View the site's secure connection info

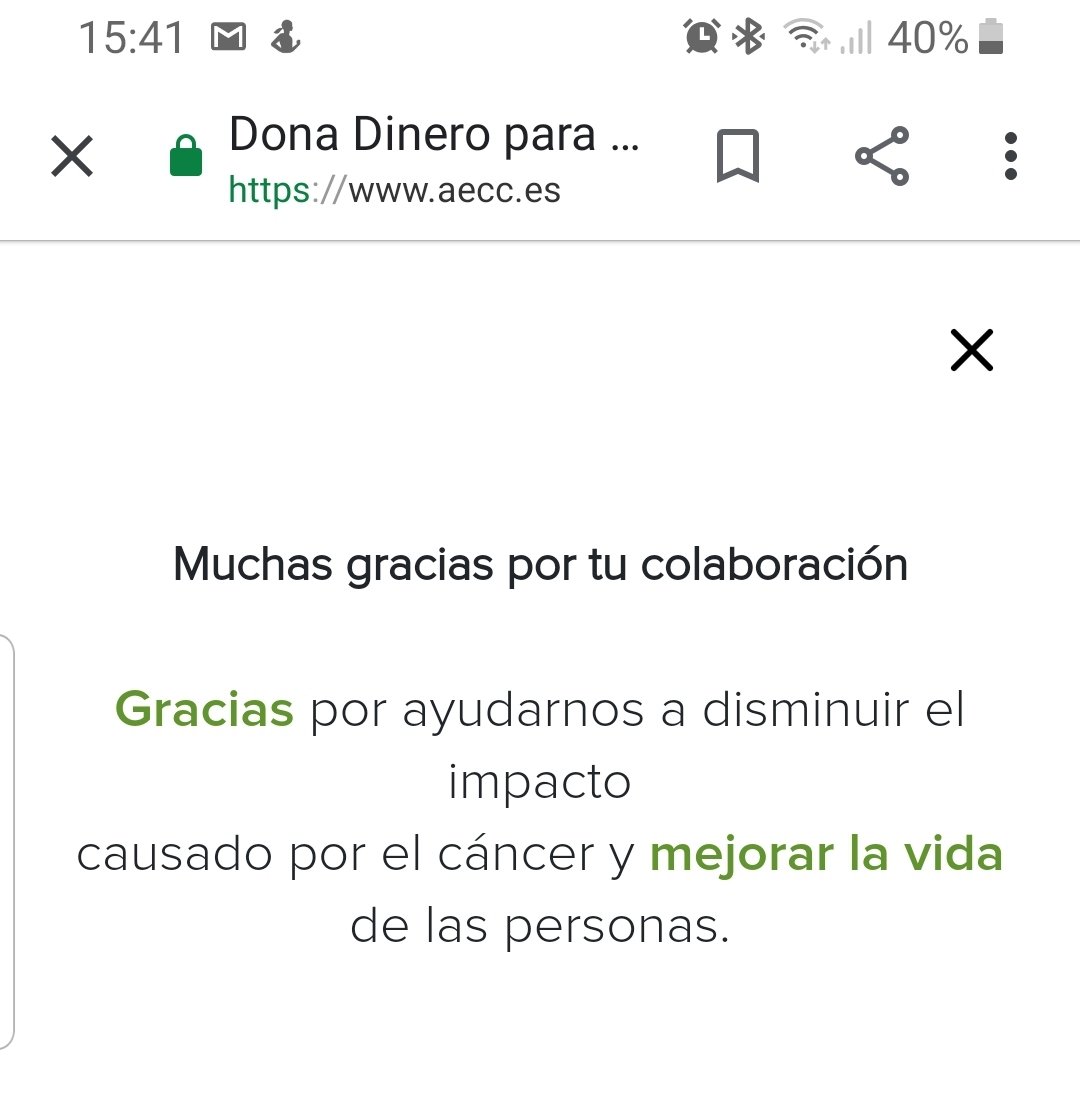click(x=186, y=158)
